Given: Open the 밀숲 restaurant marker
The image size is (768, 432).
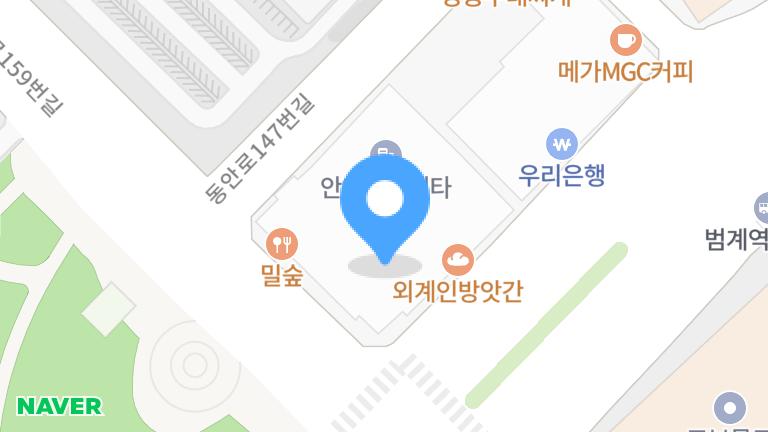Looking at the screenshot, I should pos(281,243).
